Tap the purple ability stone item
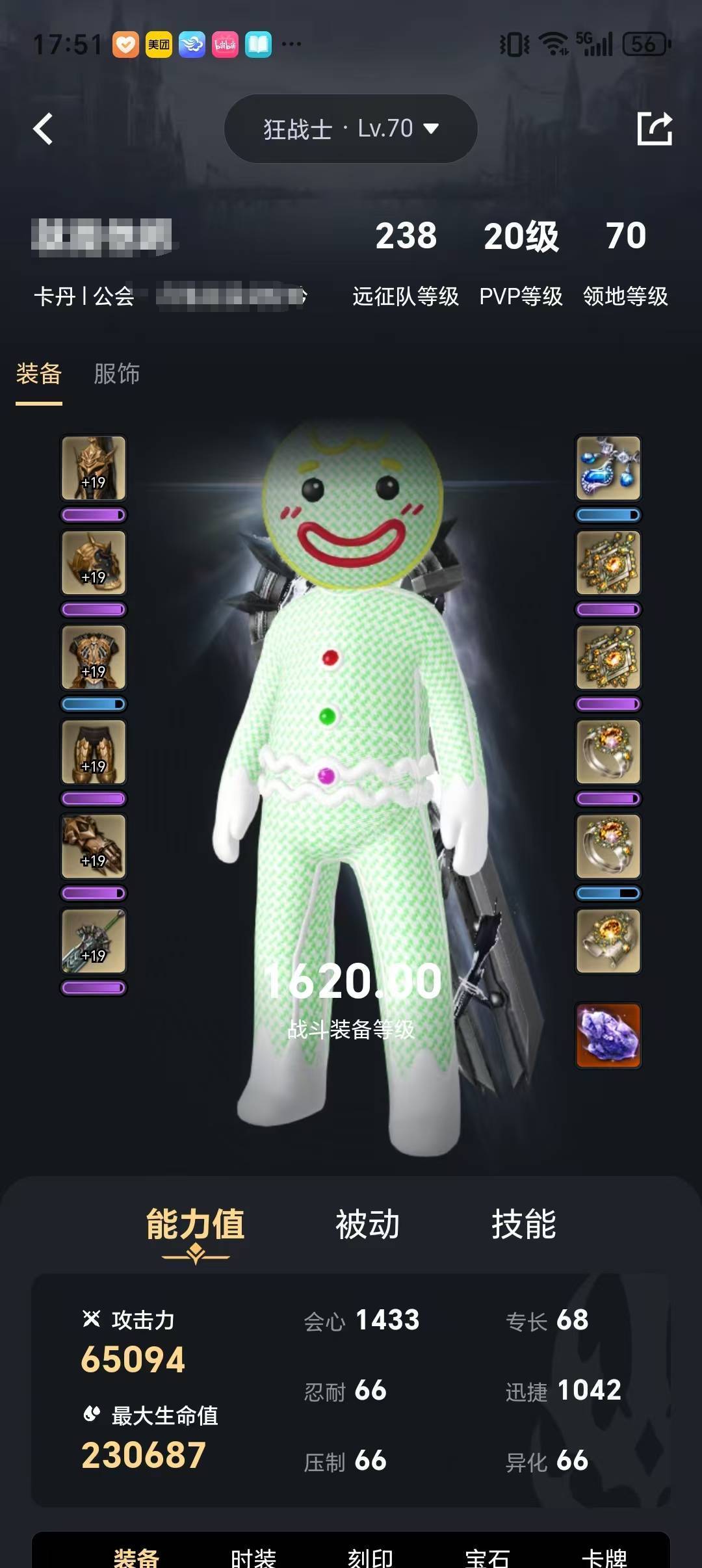 (x=608, y=1036)
